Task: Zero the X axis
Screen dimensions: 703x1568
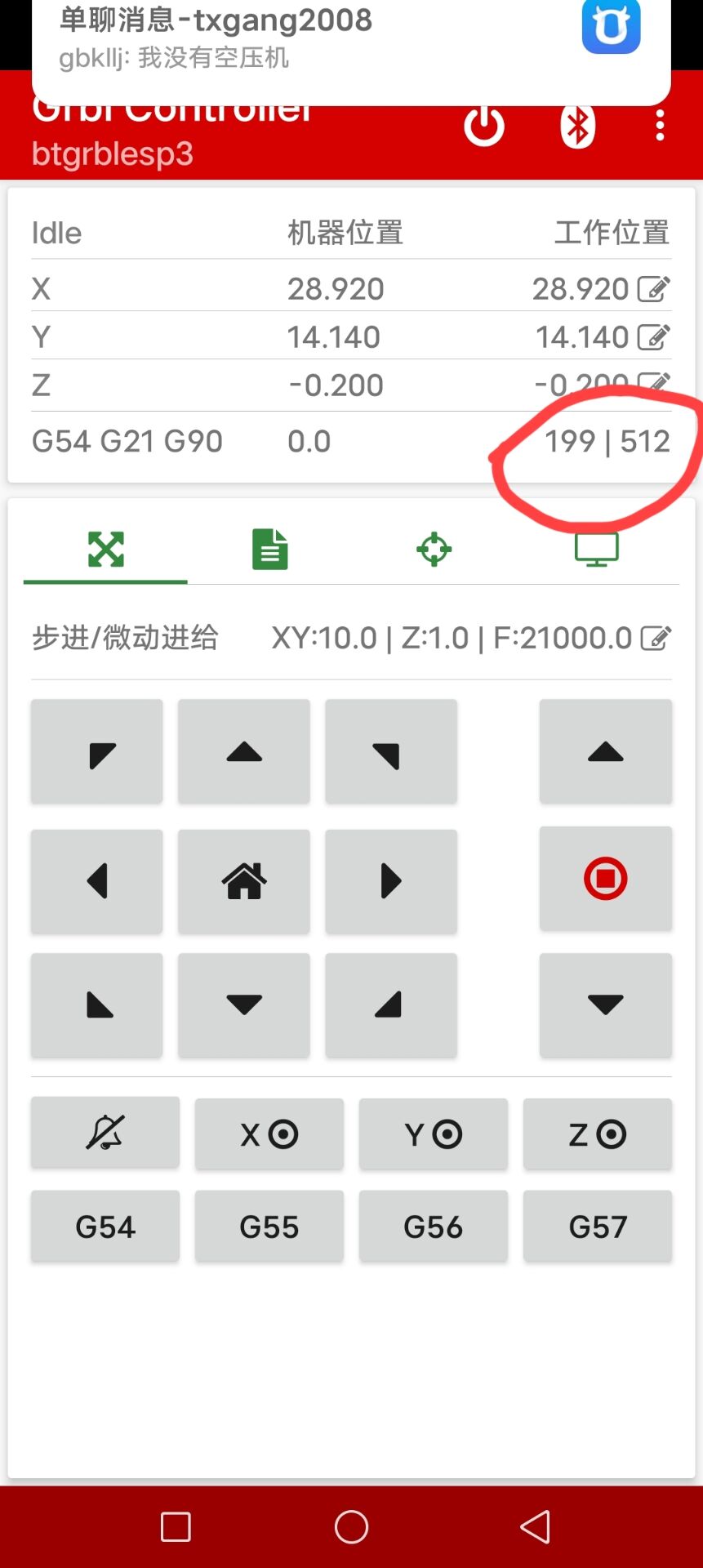Action: tap(269, 1134)
